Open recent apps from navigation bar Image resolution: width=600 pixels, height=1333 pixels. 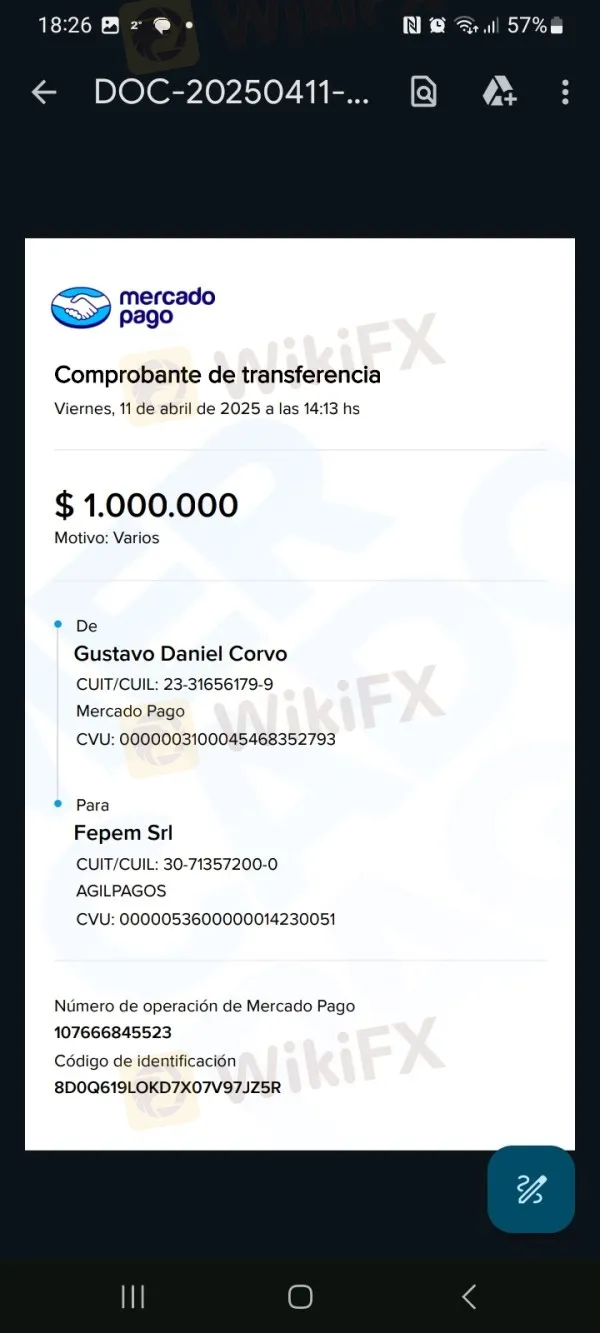coord(132,1297)
